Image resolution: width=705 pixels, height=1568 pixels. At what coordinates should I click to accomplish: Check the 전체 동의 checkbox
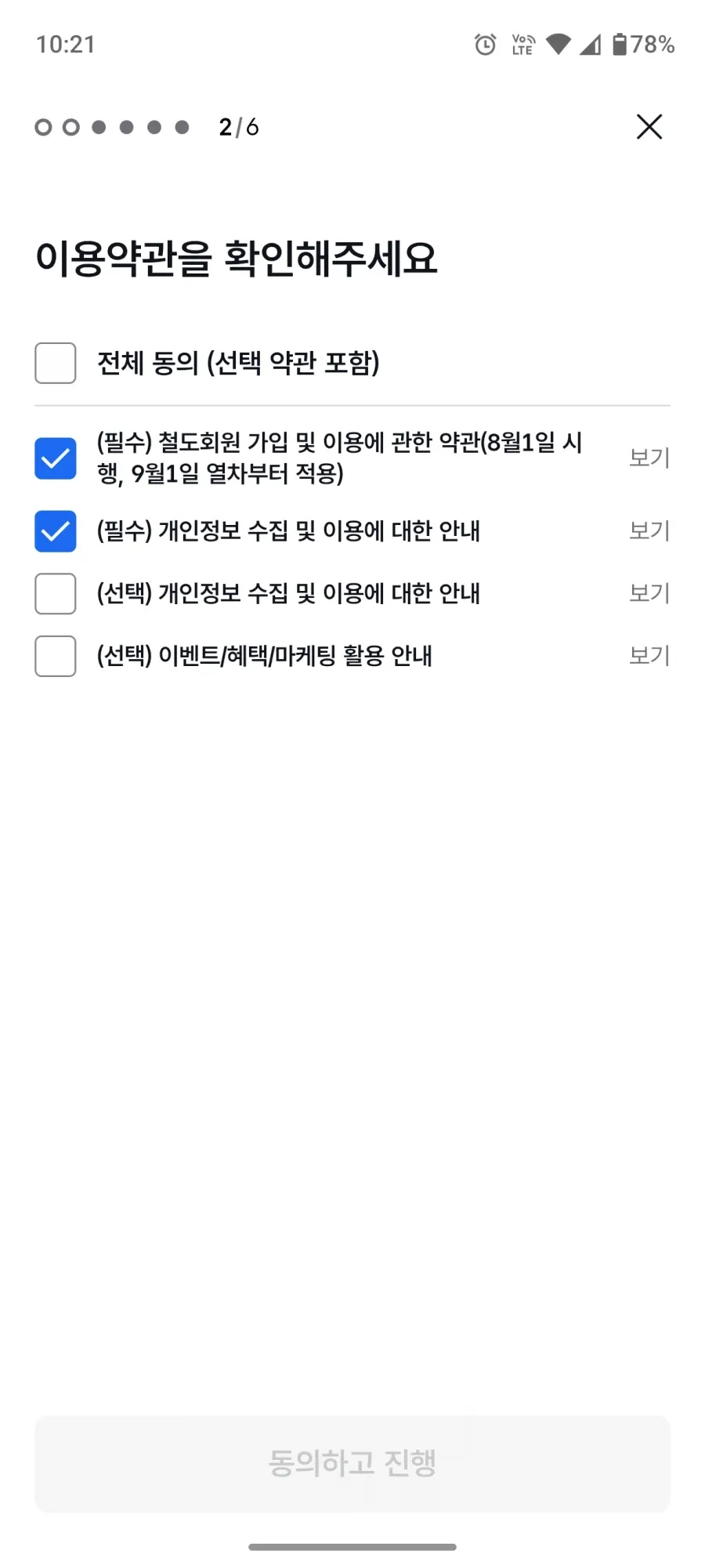click(56, 363)
